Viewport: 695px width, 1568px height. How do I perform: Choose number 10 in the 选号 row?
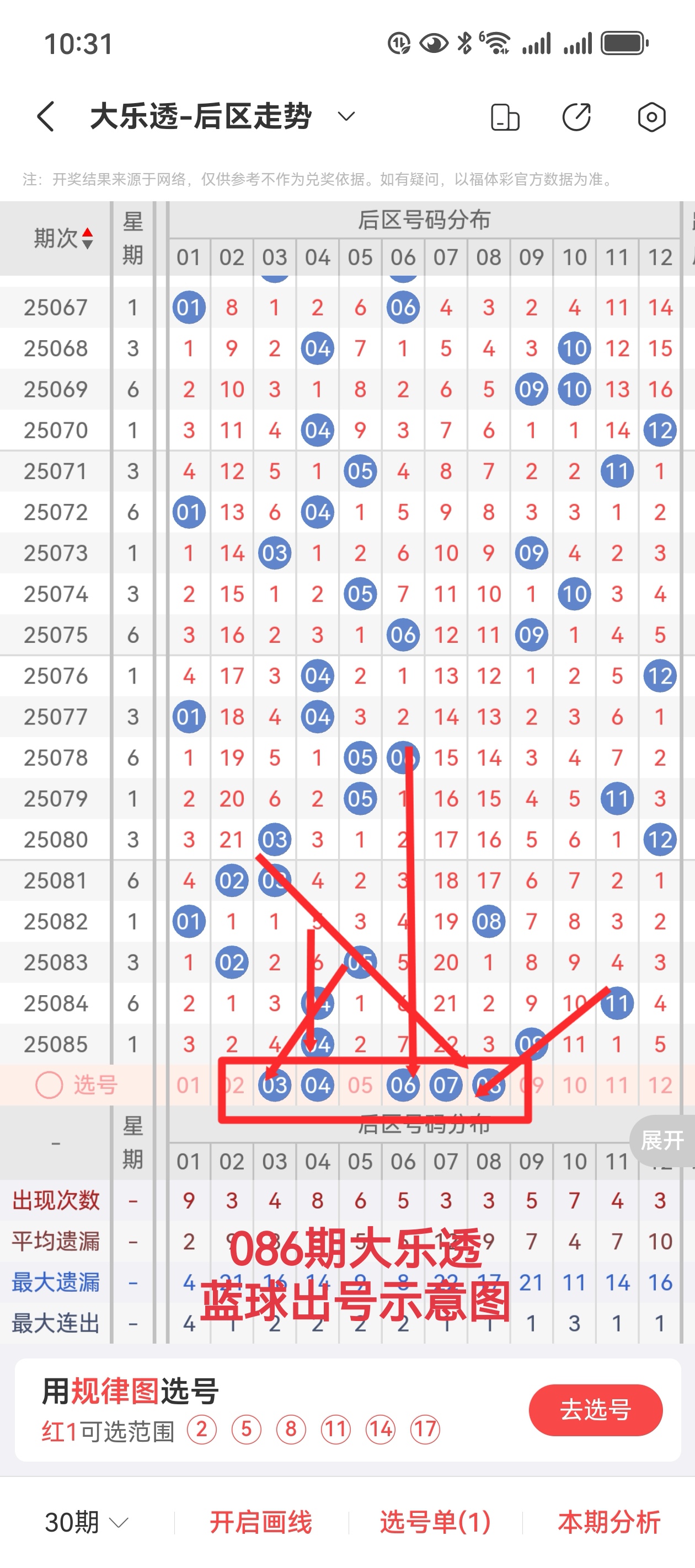(x=574, y=1084)
